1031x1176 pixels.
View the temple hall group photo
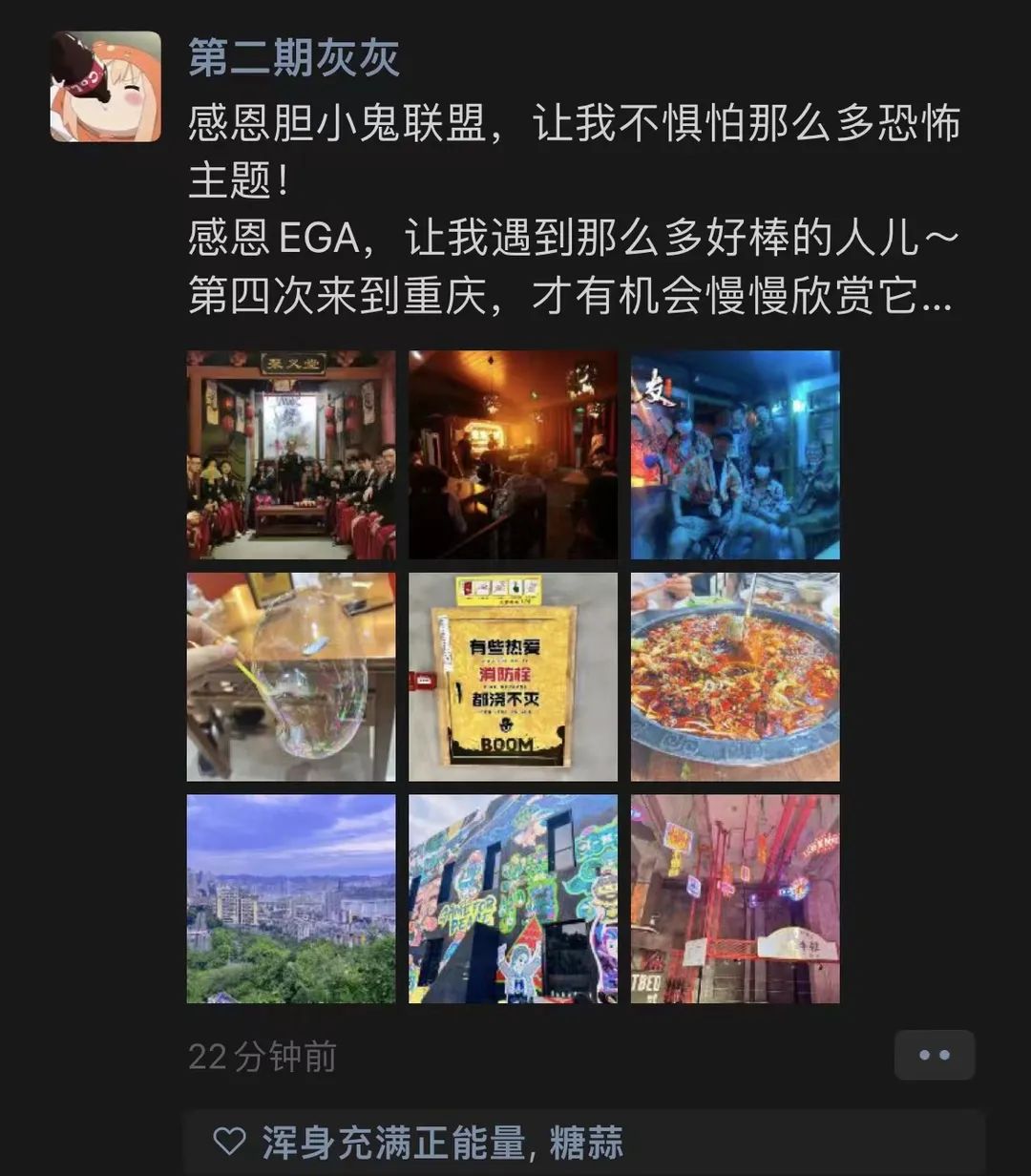(291, 454)
